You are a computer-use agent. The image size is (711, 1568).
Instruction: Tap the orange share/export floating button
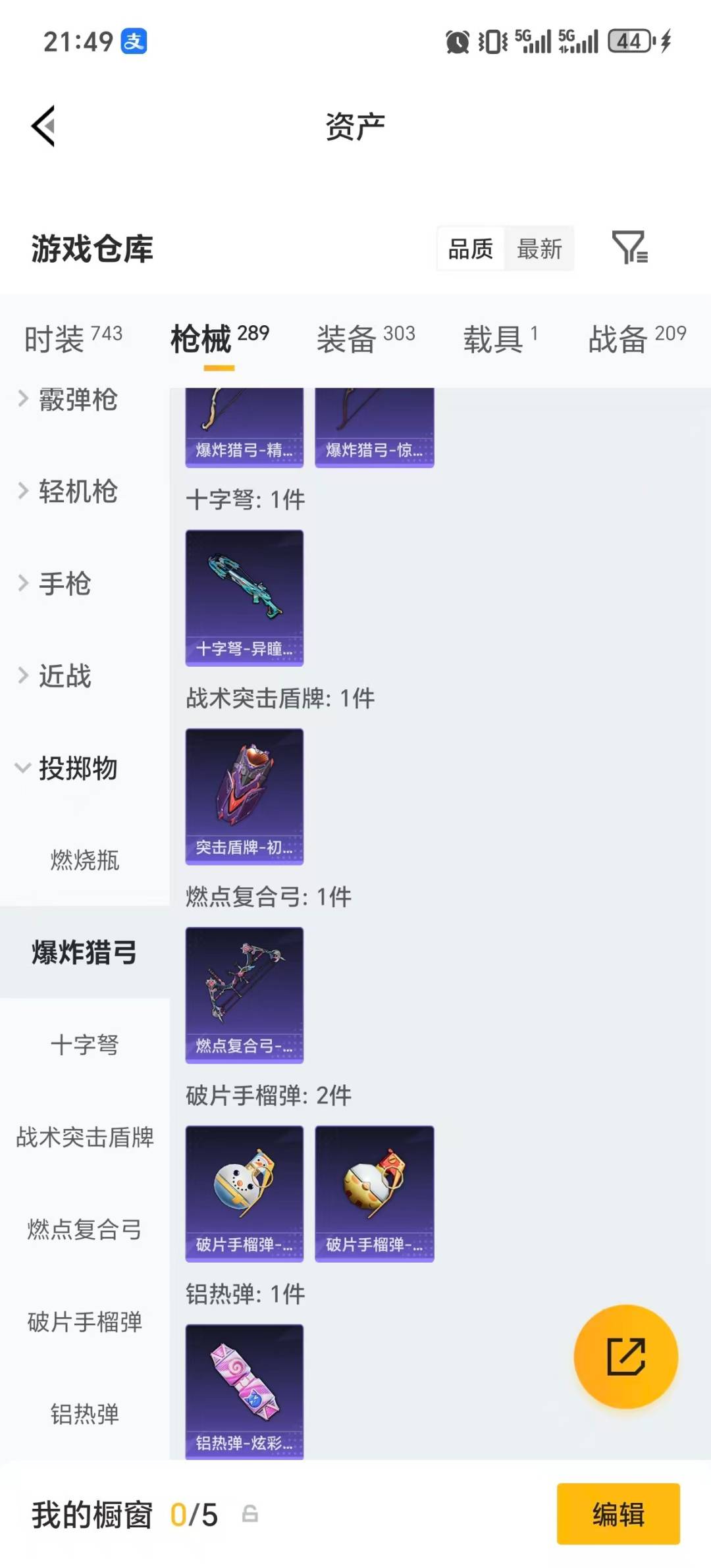pos(626,1357)
